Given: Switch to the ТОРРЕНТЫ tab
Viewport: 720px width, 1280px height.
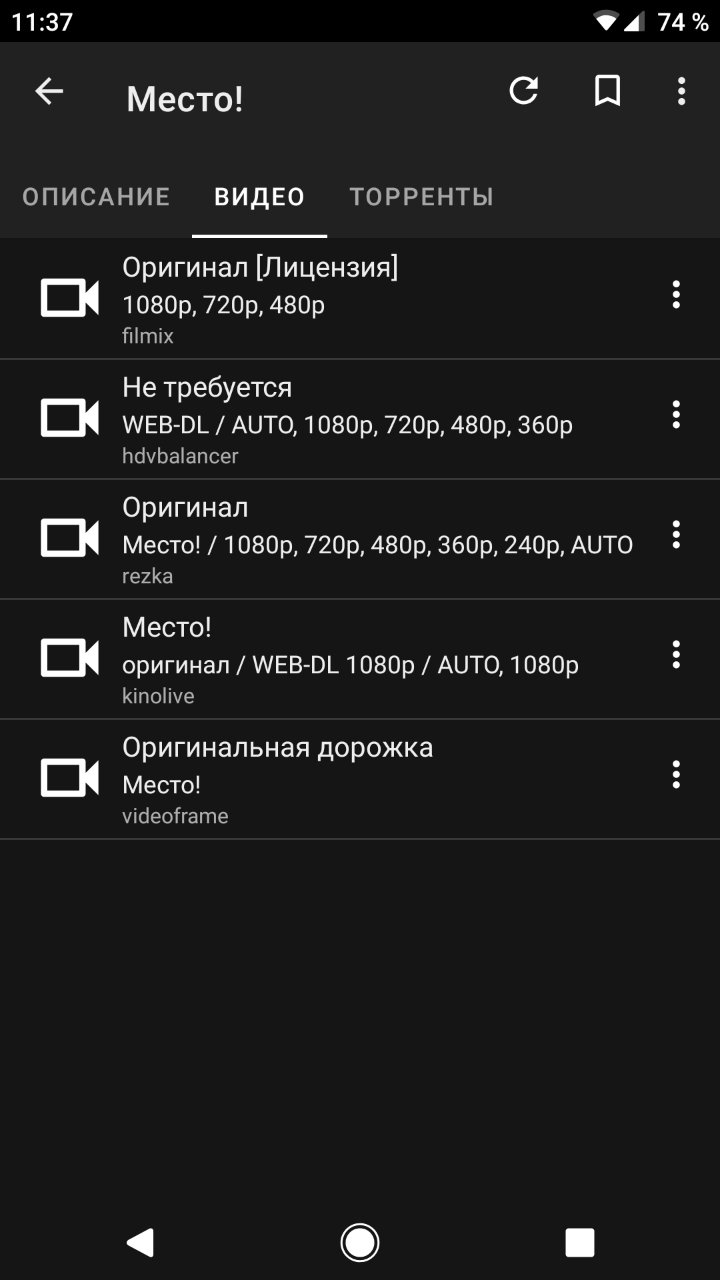Looking at the screenshot, I should coord(421,197).
